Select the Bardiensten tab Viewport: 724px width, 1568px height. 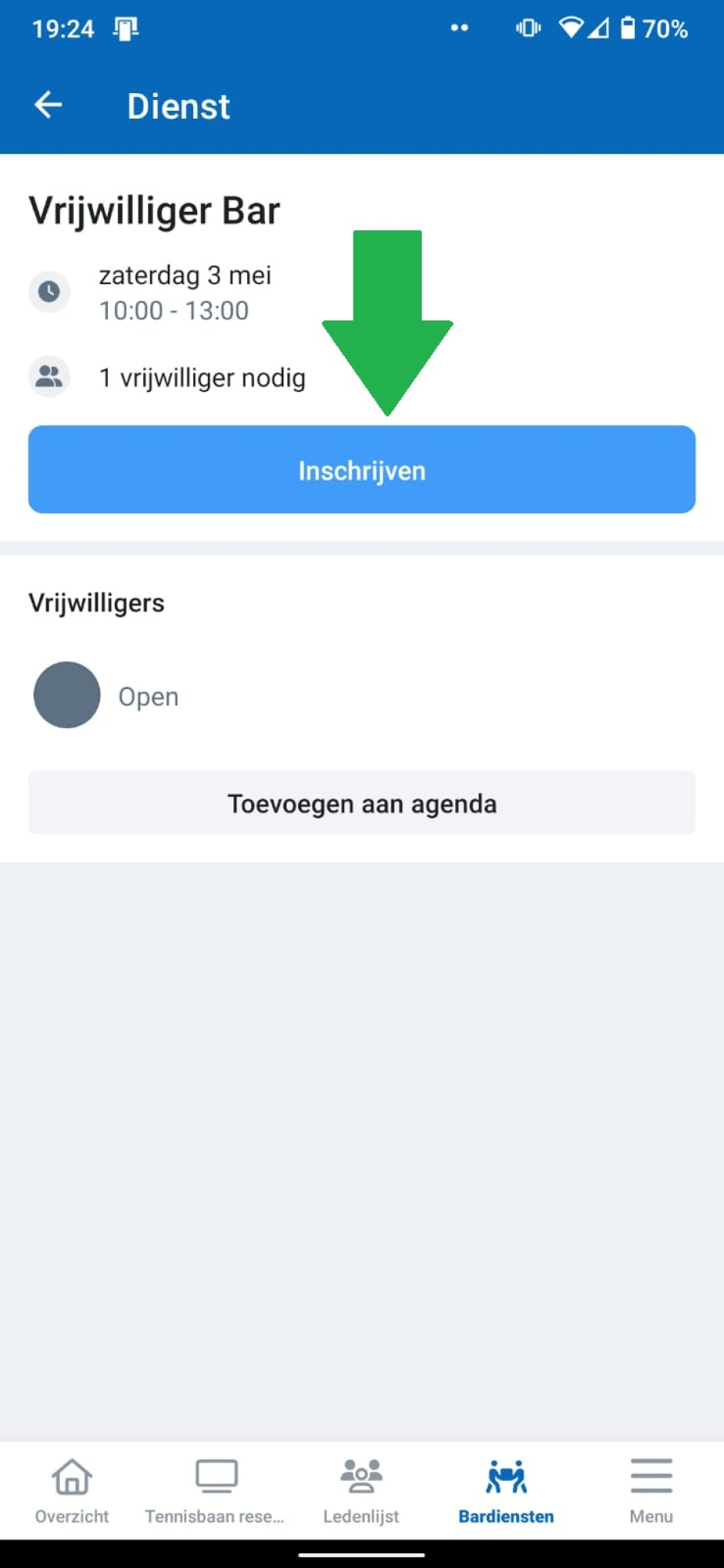(x=506, y=1491)
